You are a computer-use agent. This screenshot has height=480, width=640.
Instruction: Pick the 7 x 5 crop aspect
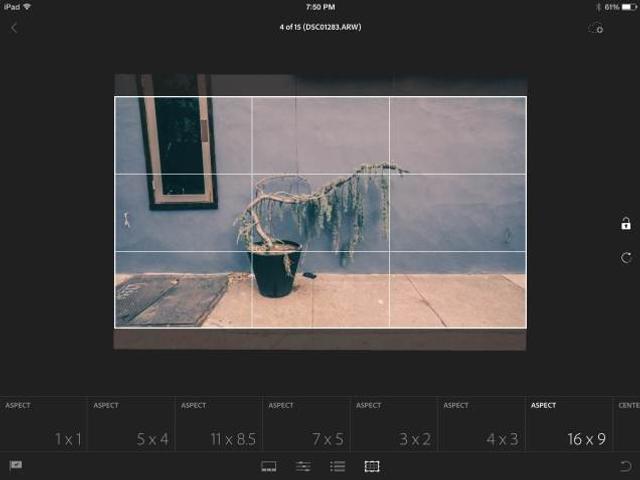[x=306, y=424]
